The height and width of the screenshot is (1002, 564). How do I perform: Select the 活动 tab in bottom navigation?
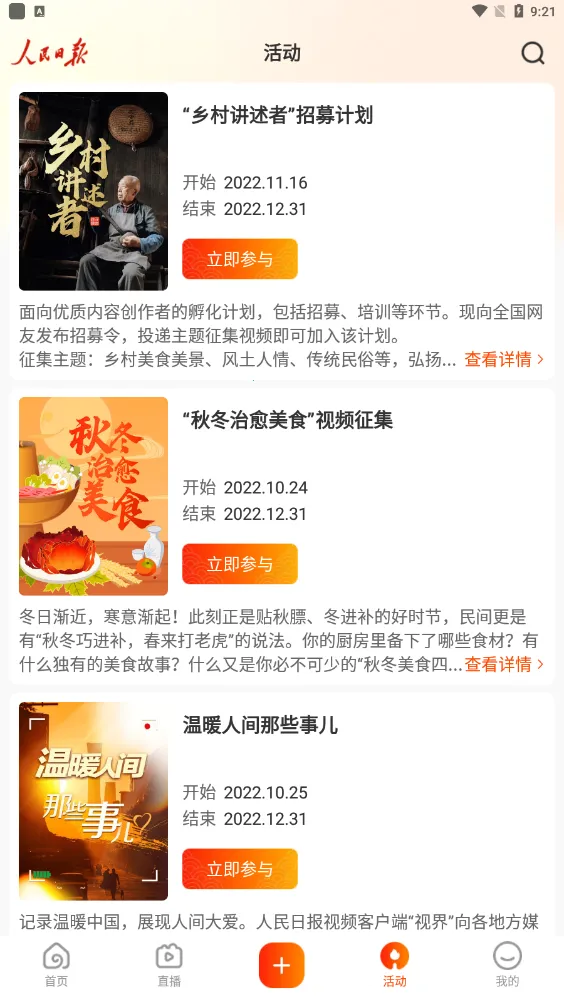tap(395, 965)
